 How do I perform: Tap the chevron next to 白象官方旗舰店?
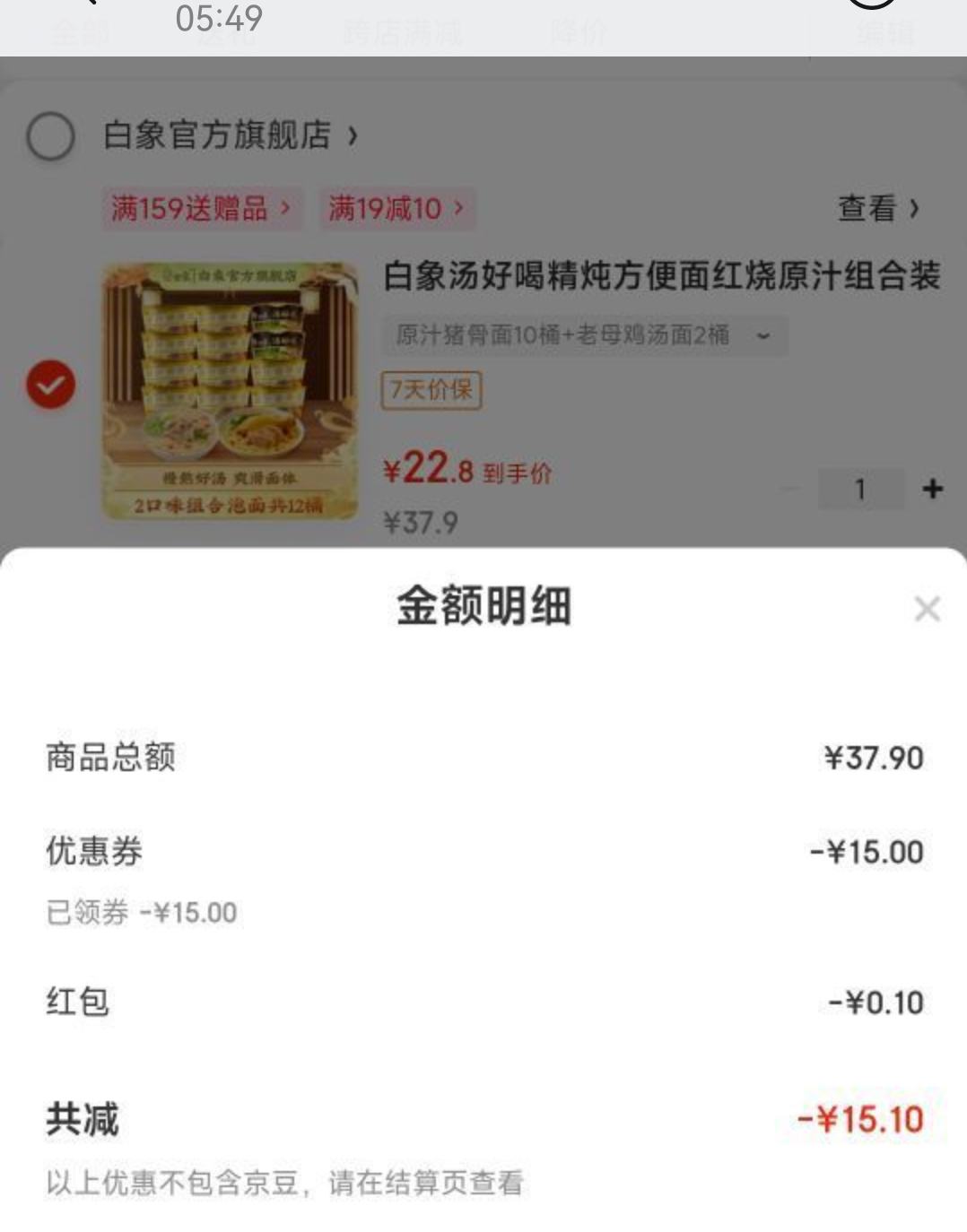tap(351, 135)
